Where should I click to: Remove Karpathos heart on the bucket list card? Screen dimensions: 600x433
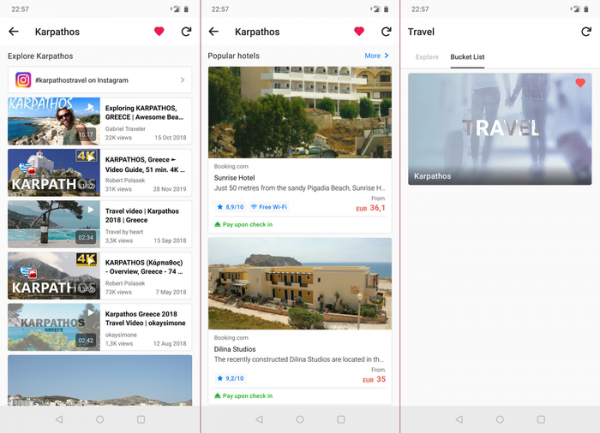click(580, 84)
